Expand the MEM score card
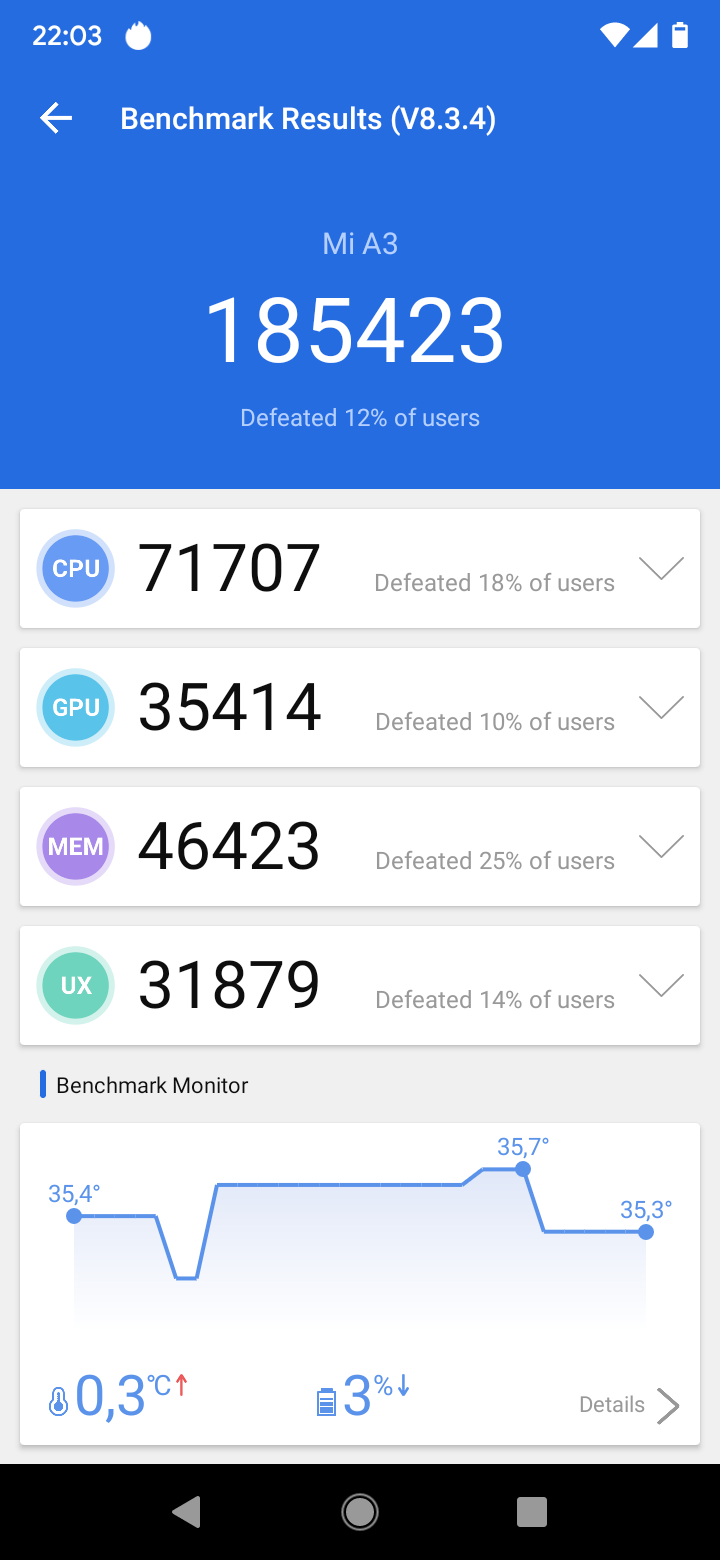Image resolution: width=720 pixels, height=1560 pixels. (661, 846)
